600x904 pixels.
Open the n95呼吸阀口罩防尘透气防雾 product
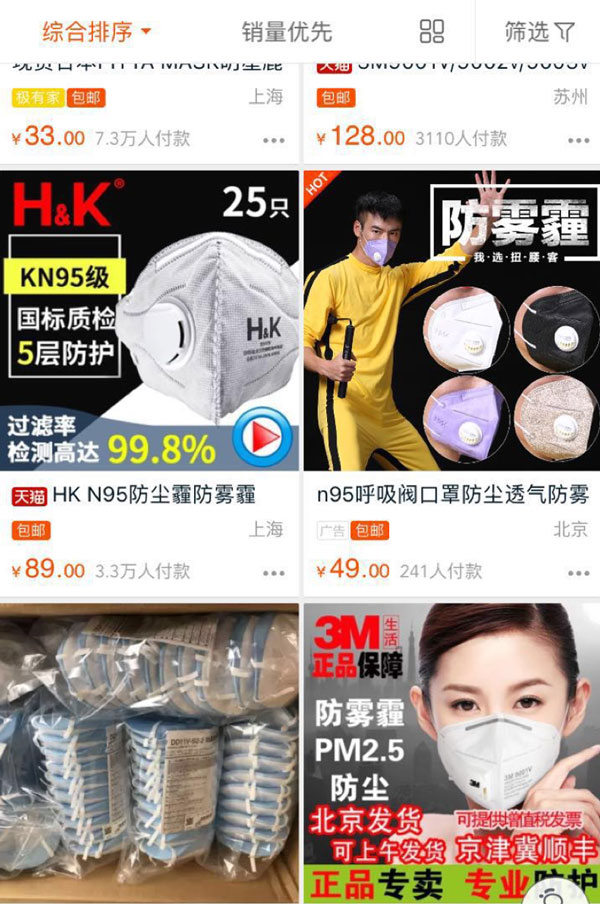pyautogui.click(x=452, y=494)
